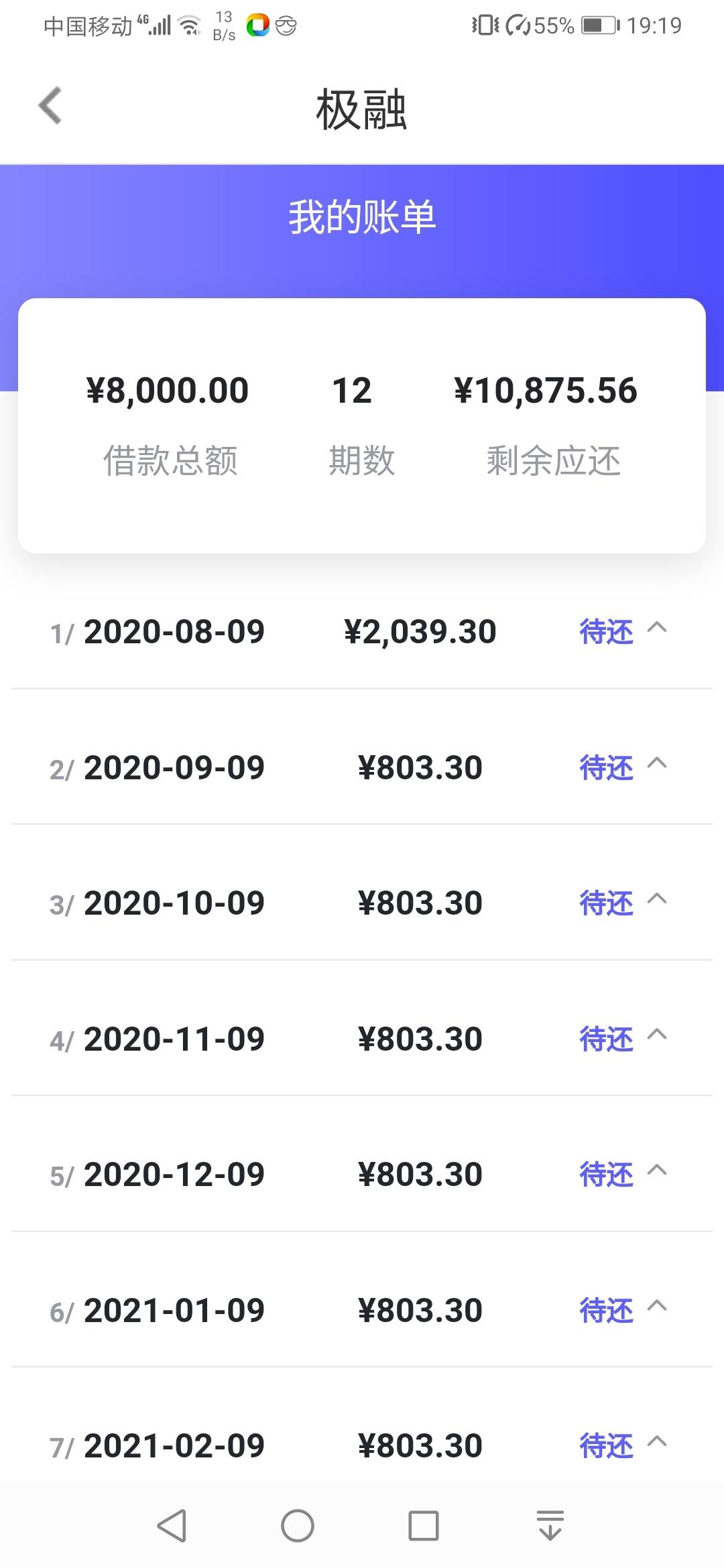
Task: Expand installment 3 due 2020-10-09
Action: point(657,899)
